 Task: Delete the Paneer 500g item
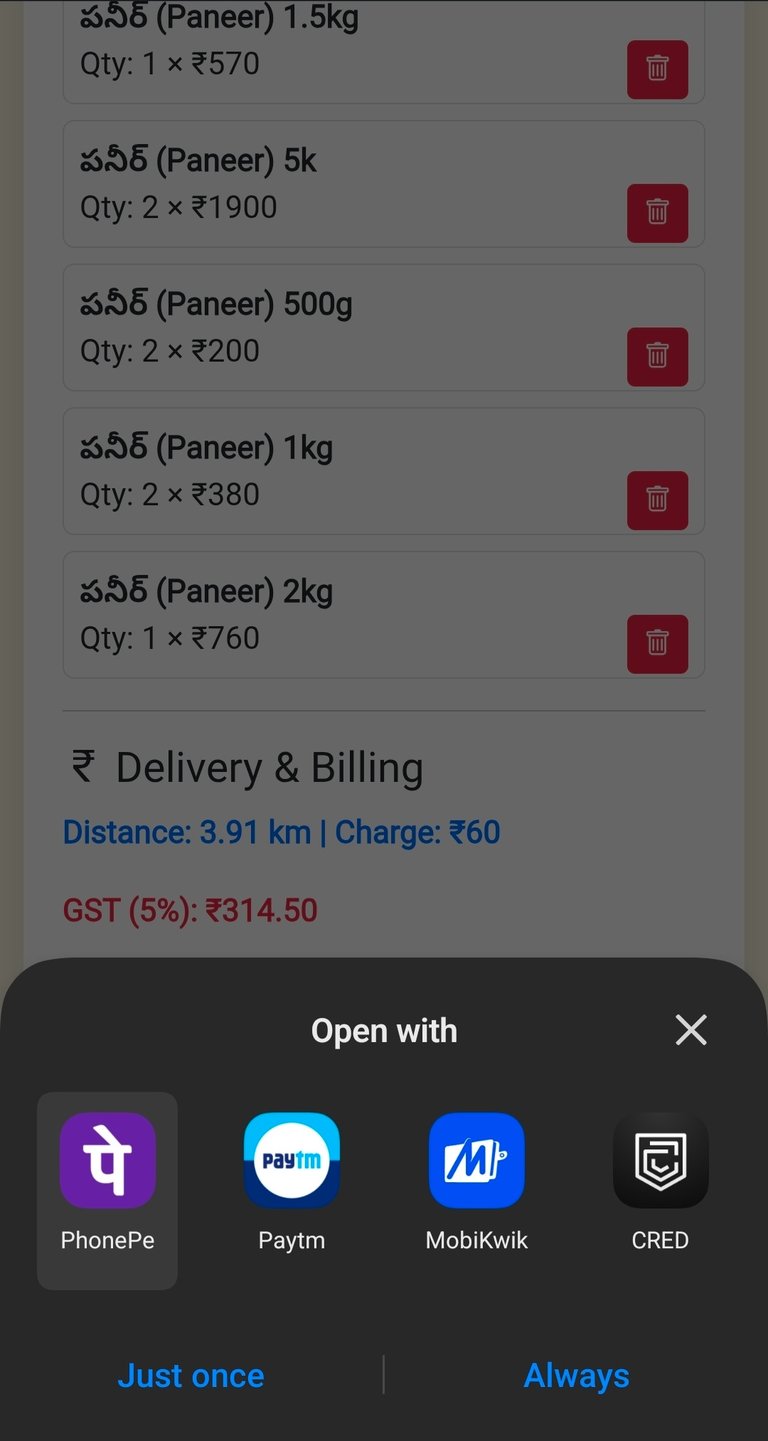point(657,356)
